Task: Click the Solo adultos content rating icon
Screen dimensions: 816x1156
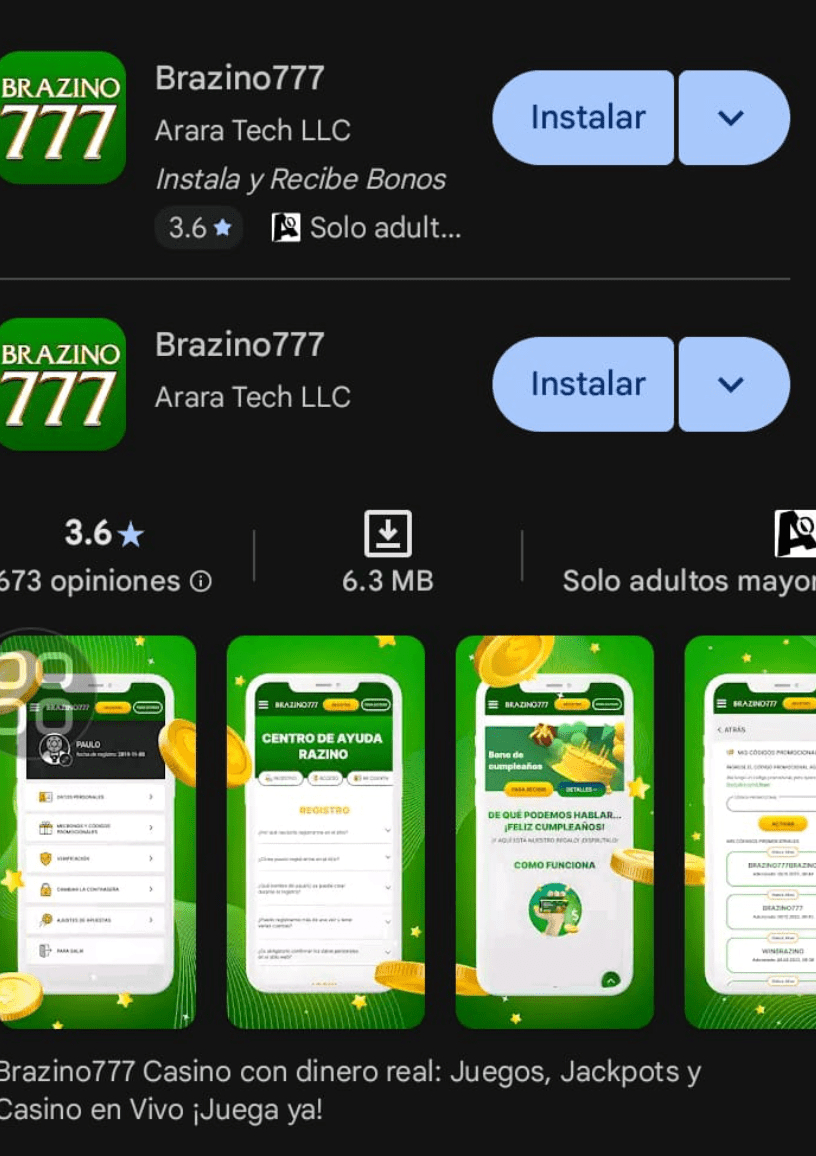Action: point(286,227)
